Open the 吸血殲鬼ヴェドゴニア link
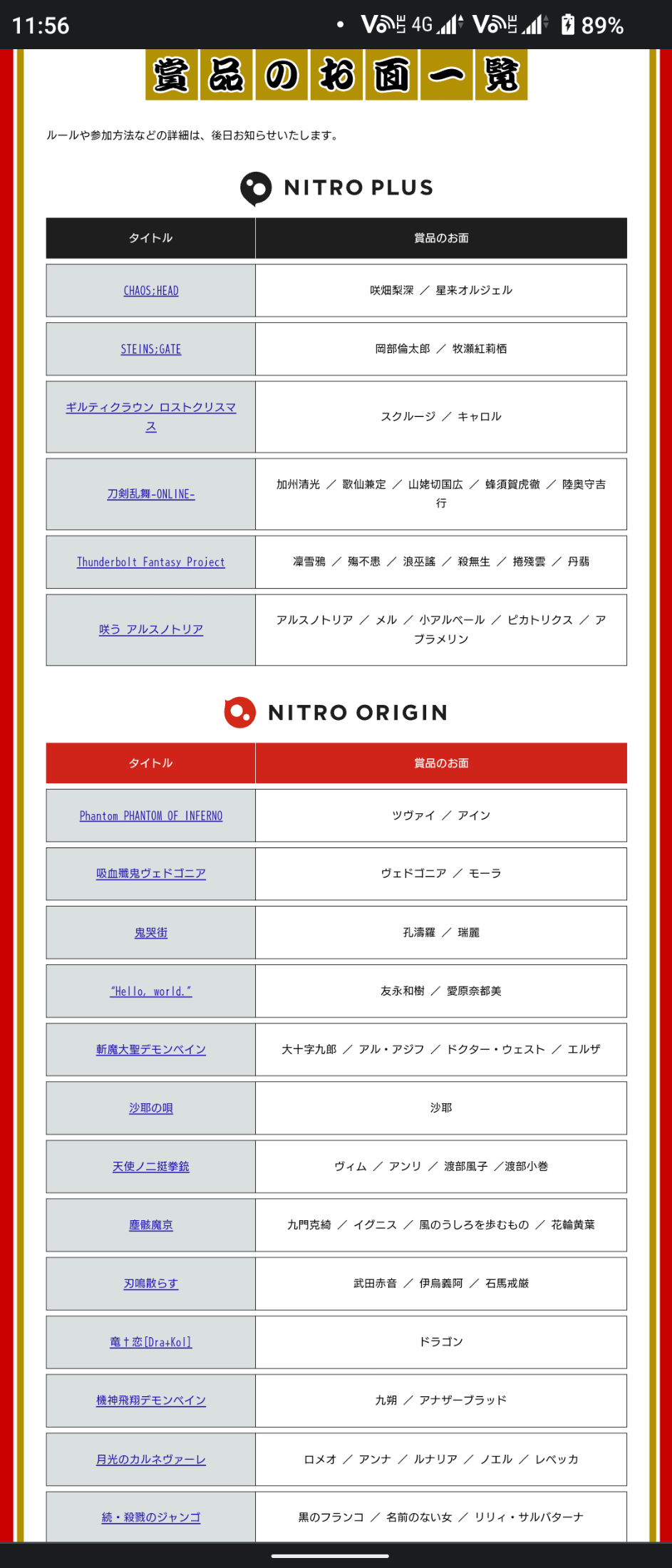Viewport: 672px width, 1568px height. [x=151, y=874]
